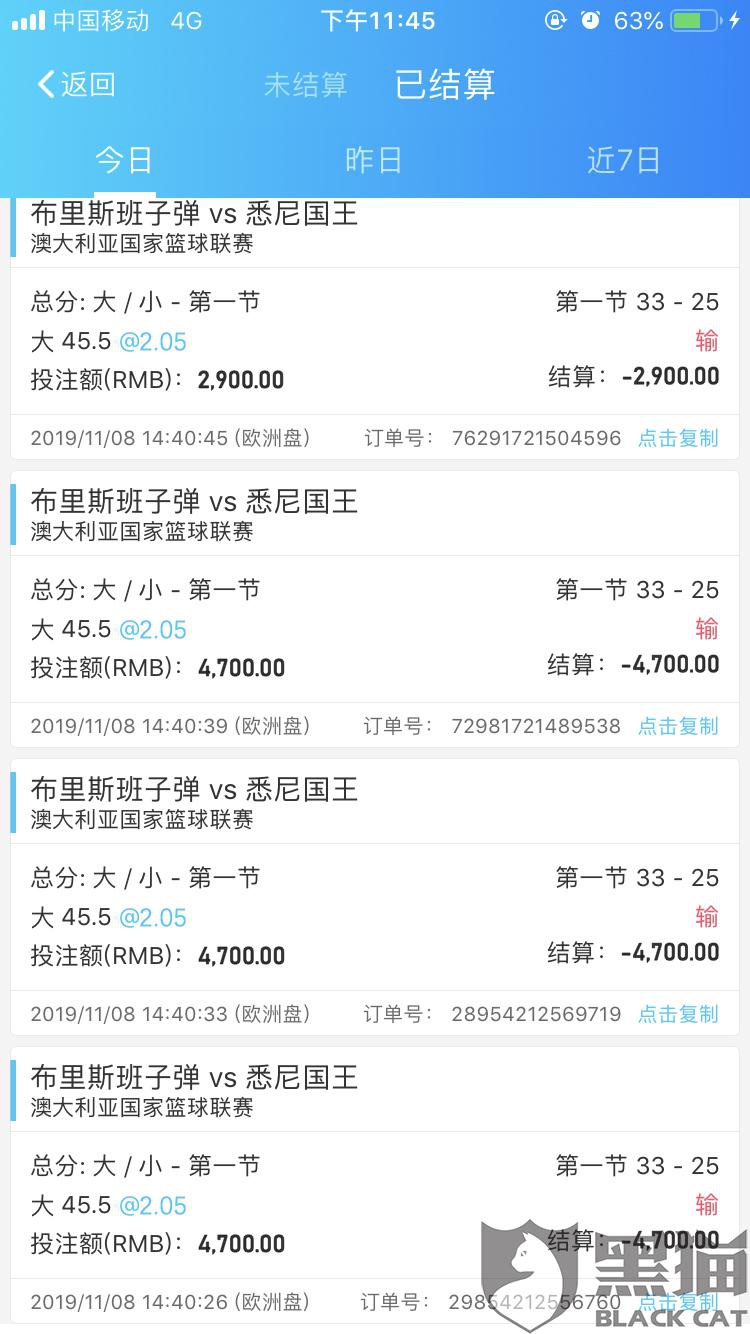
Task: Show the 今日 records
Action: pyautogui.click(x=124, y=160)
